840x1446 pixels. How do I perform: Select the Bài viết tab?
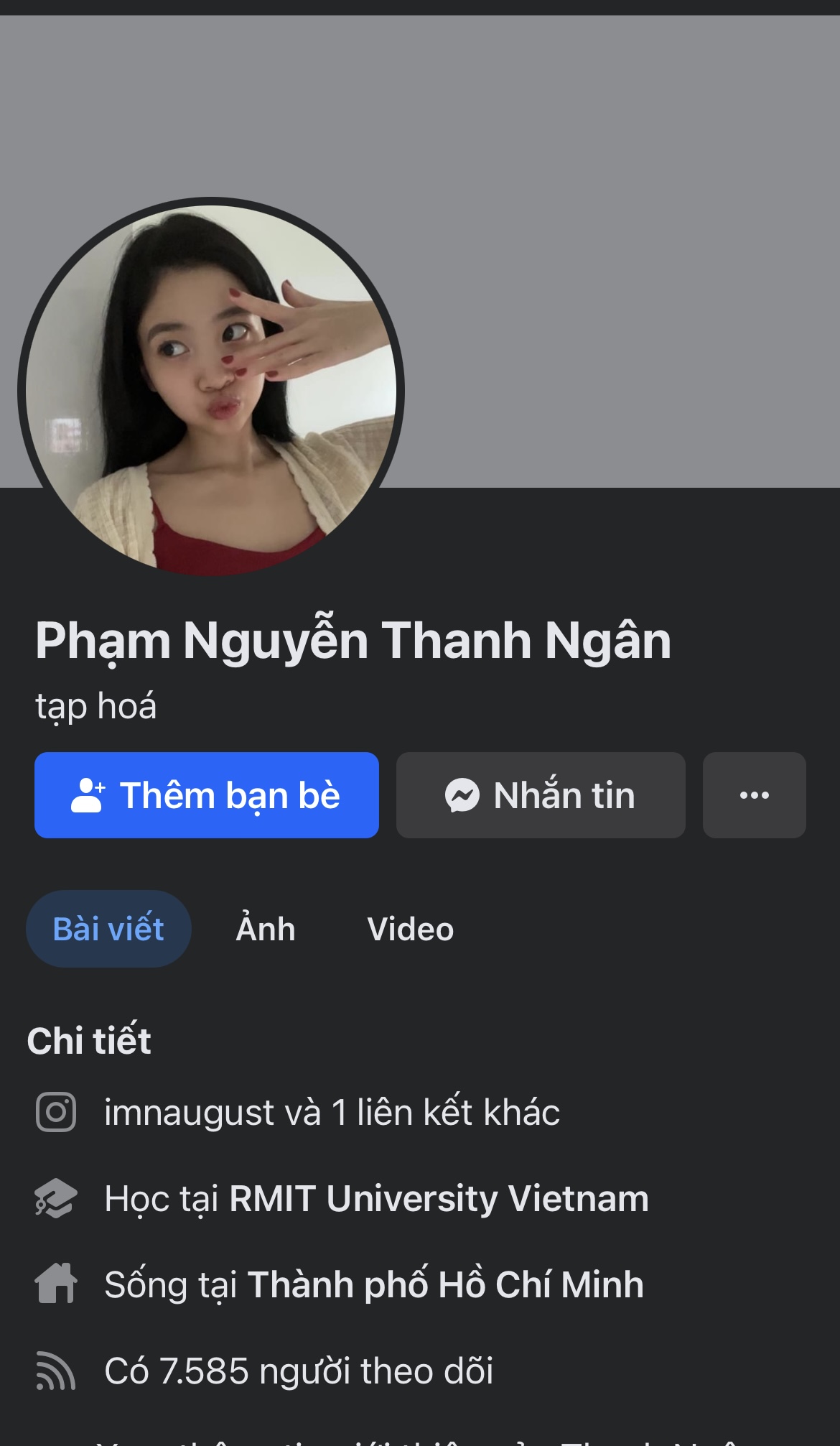click(108, 929)
